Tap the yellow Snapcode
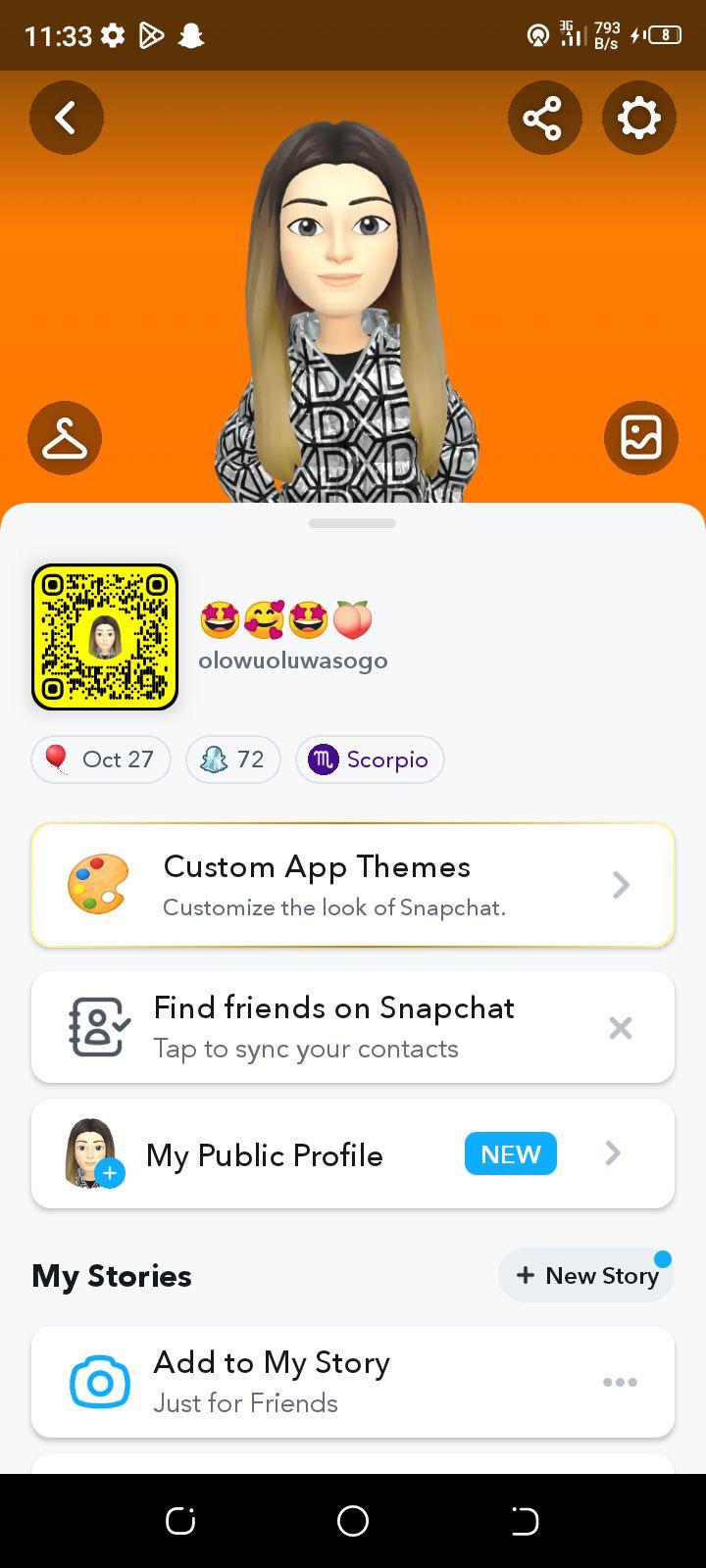706x1568 pixels. (x=104, y=636)
